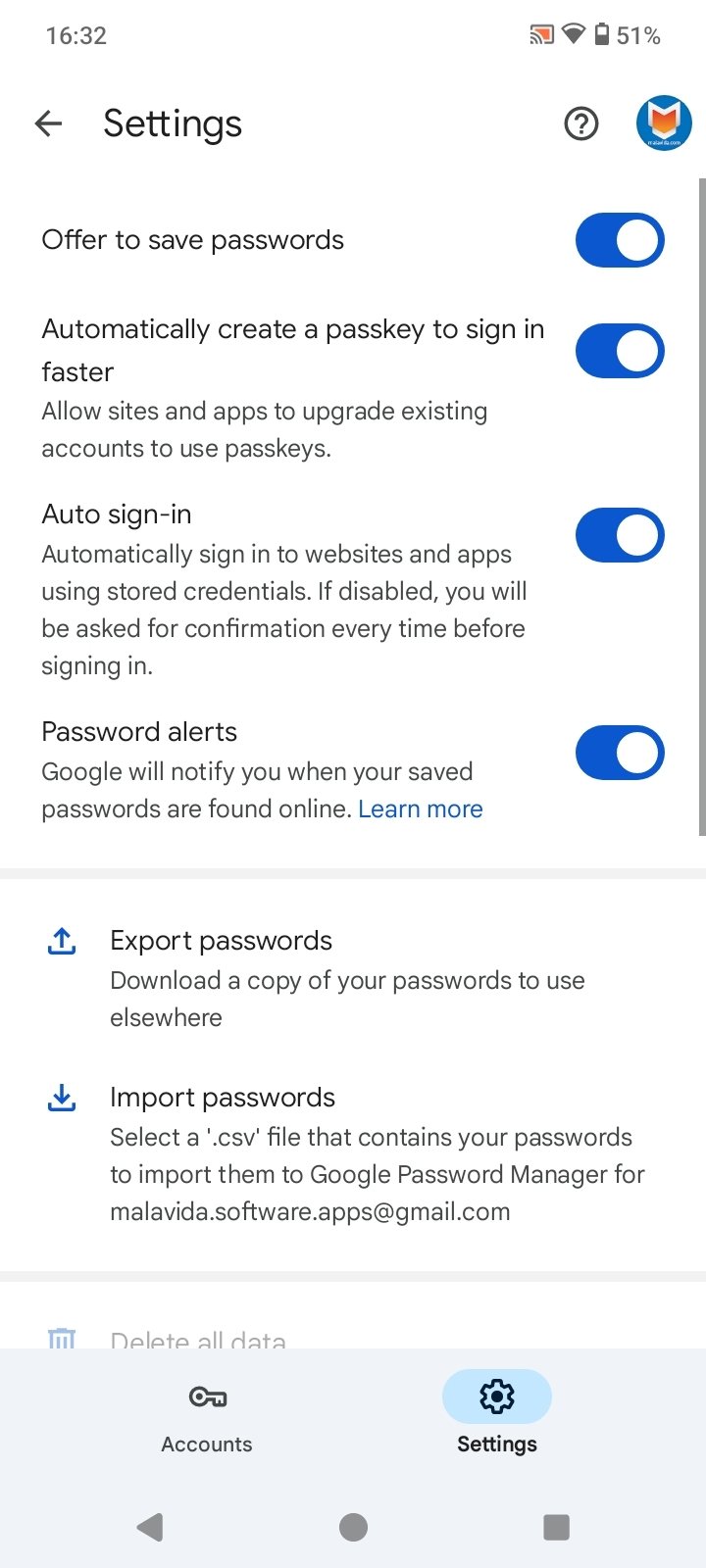This screenshot has height=1568, width=706.
Task: Select Import passwords
Action: click(x=353, y=1153)
